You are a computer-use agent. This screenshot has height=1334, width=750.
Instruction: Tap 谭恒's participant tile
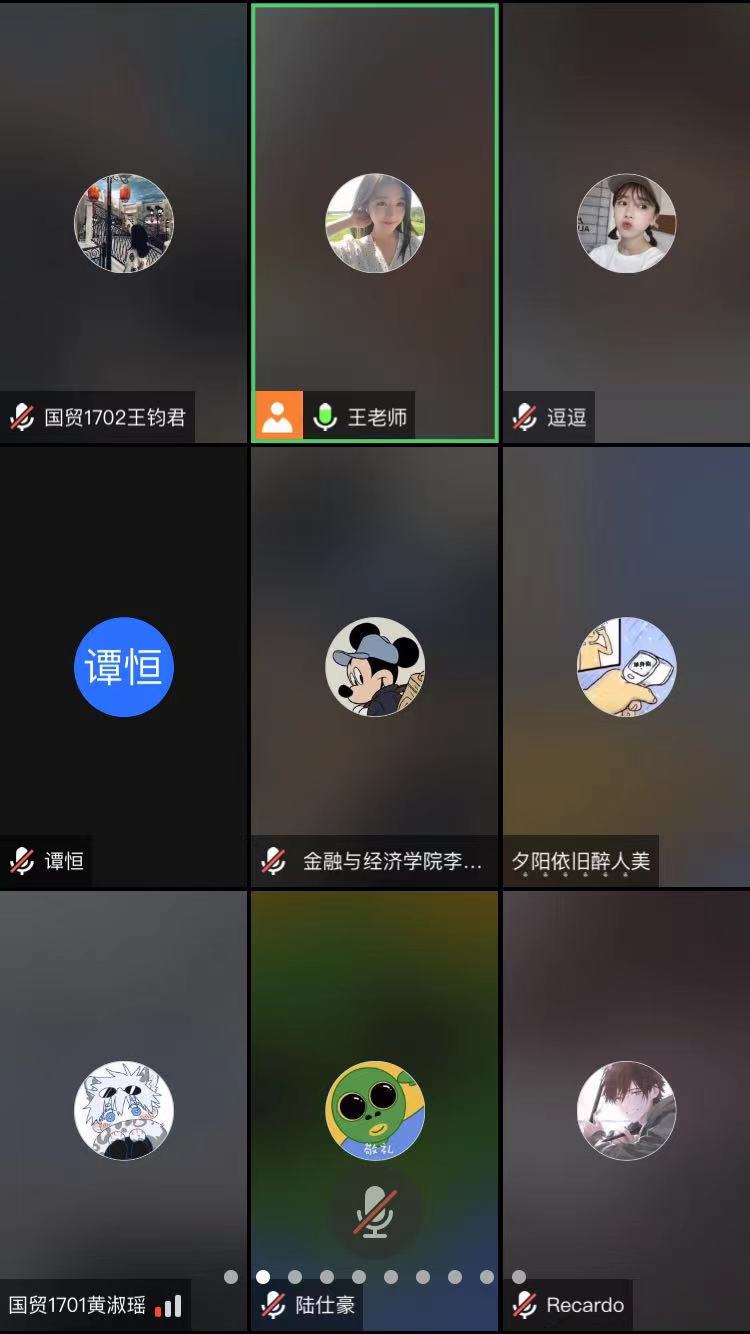pyautogui.click(x=123, y=667)
